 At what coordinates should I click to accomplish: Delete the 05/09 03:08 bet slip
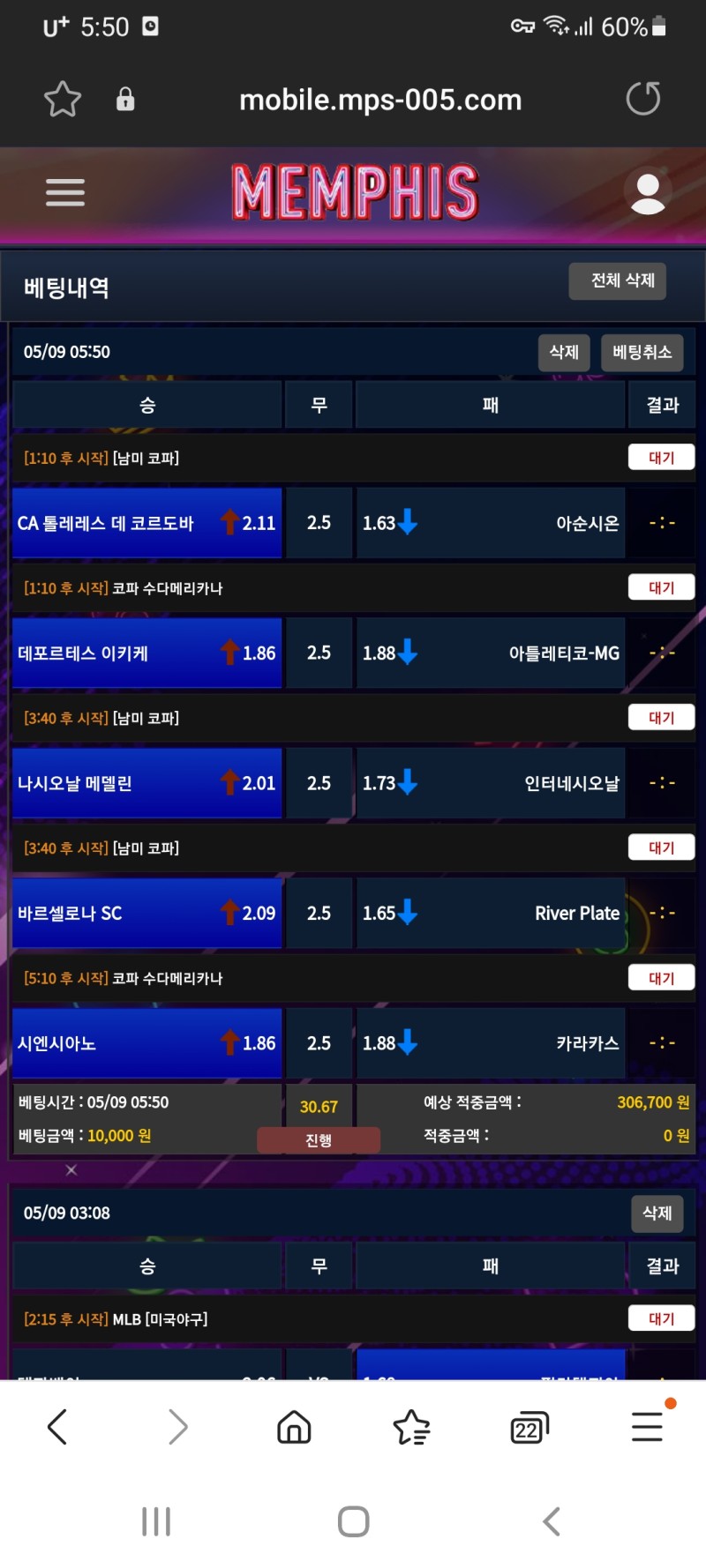[657, 1213]
